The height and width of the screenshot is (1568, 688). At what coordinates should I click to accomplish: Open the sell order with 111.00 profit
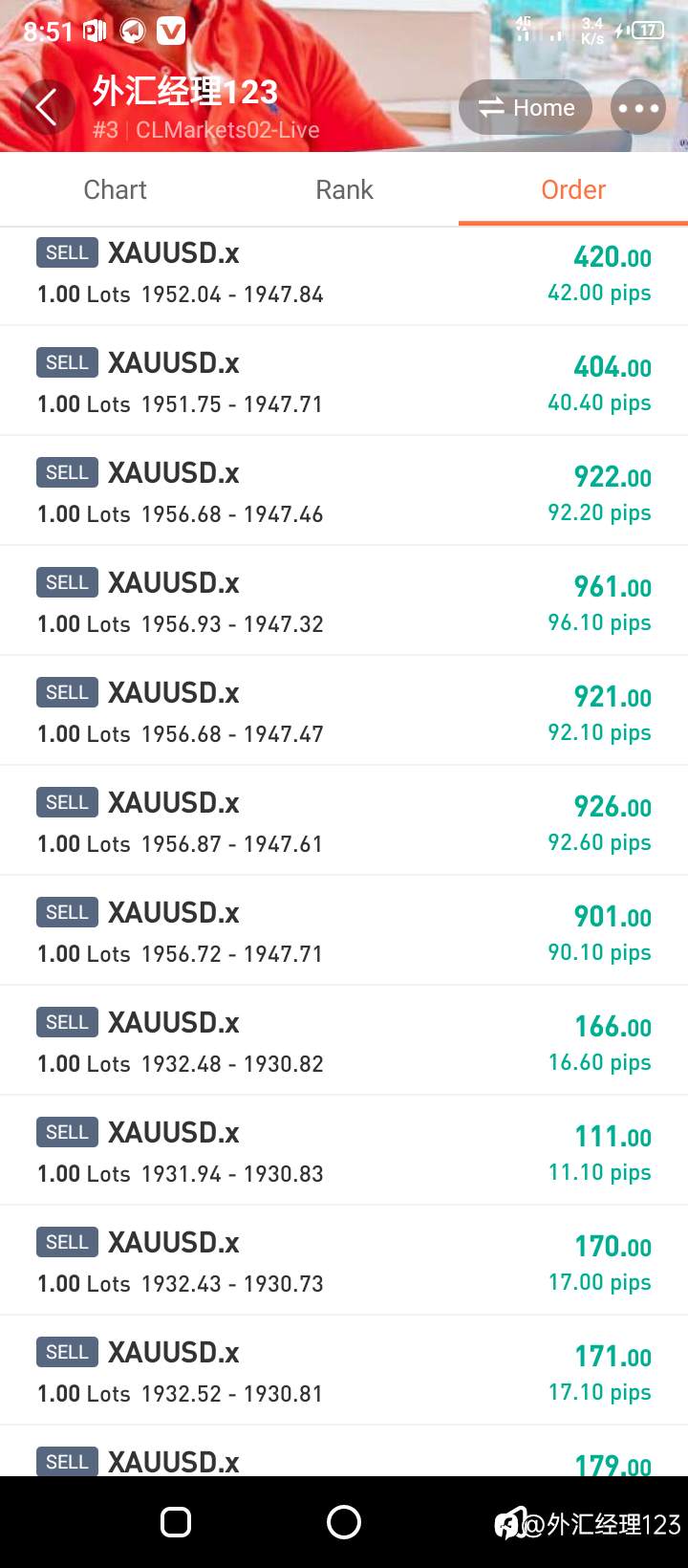(344, 1152)
